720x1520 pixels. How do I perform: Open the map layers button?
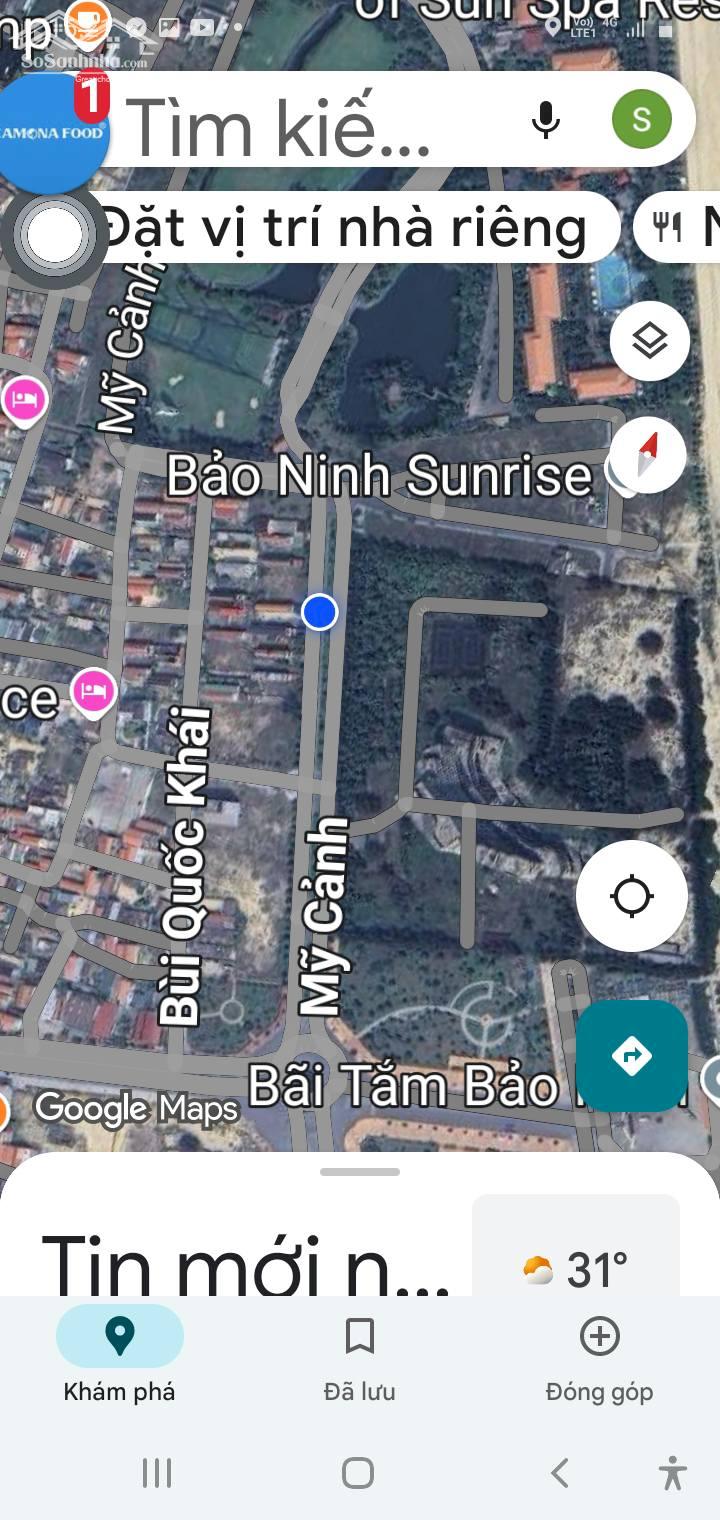(x=650, y=341)
